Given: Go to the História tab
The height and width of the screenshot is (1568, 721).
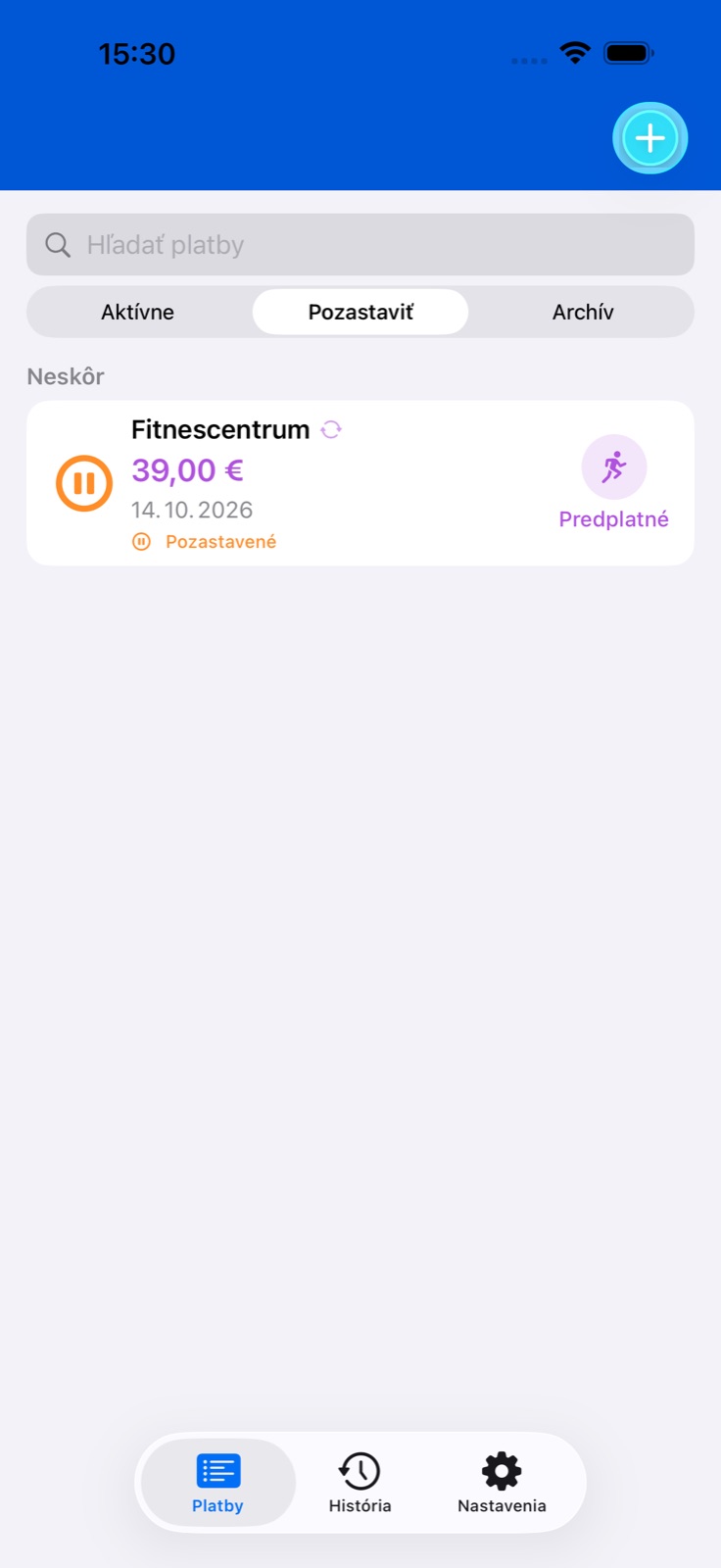Looking at the screenshot, I should [x=360, y=1484].
